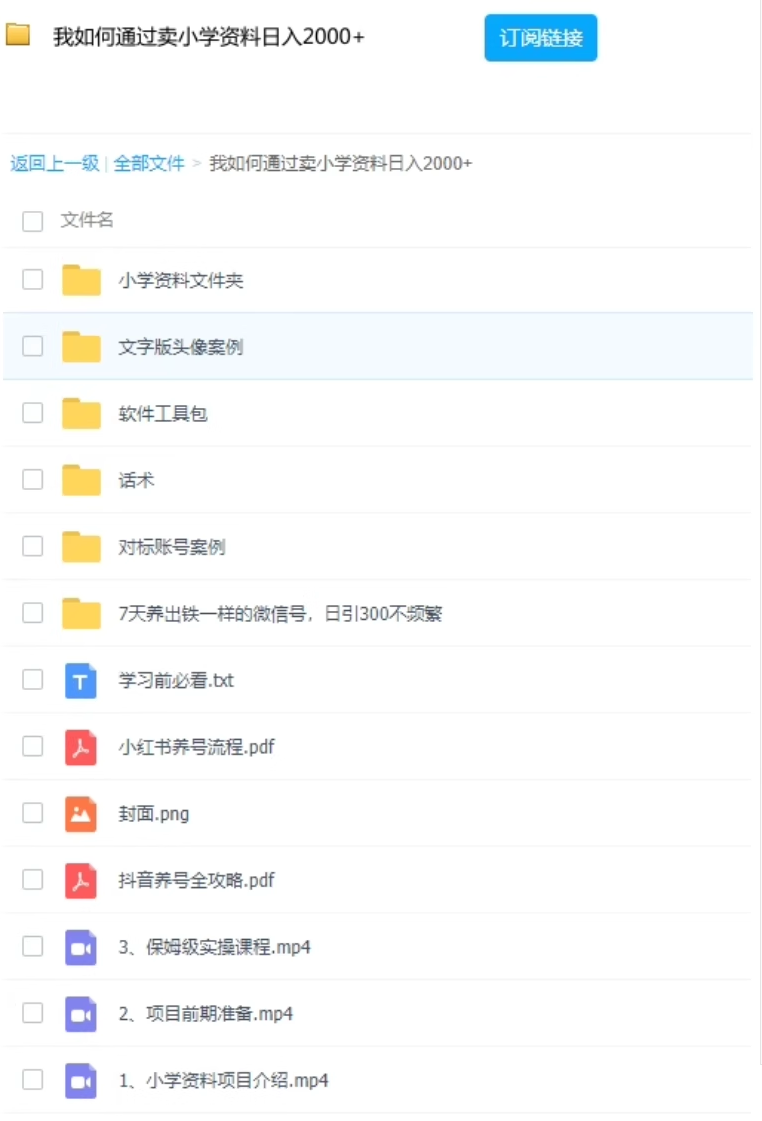762x1121 pixels.
Task: Check the box next to 软件工具包
Action: click(33, 413)
